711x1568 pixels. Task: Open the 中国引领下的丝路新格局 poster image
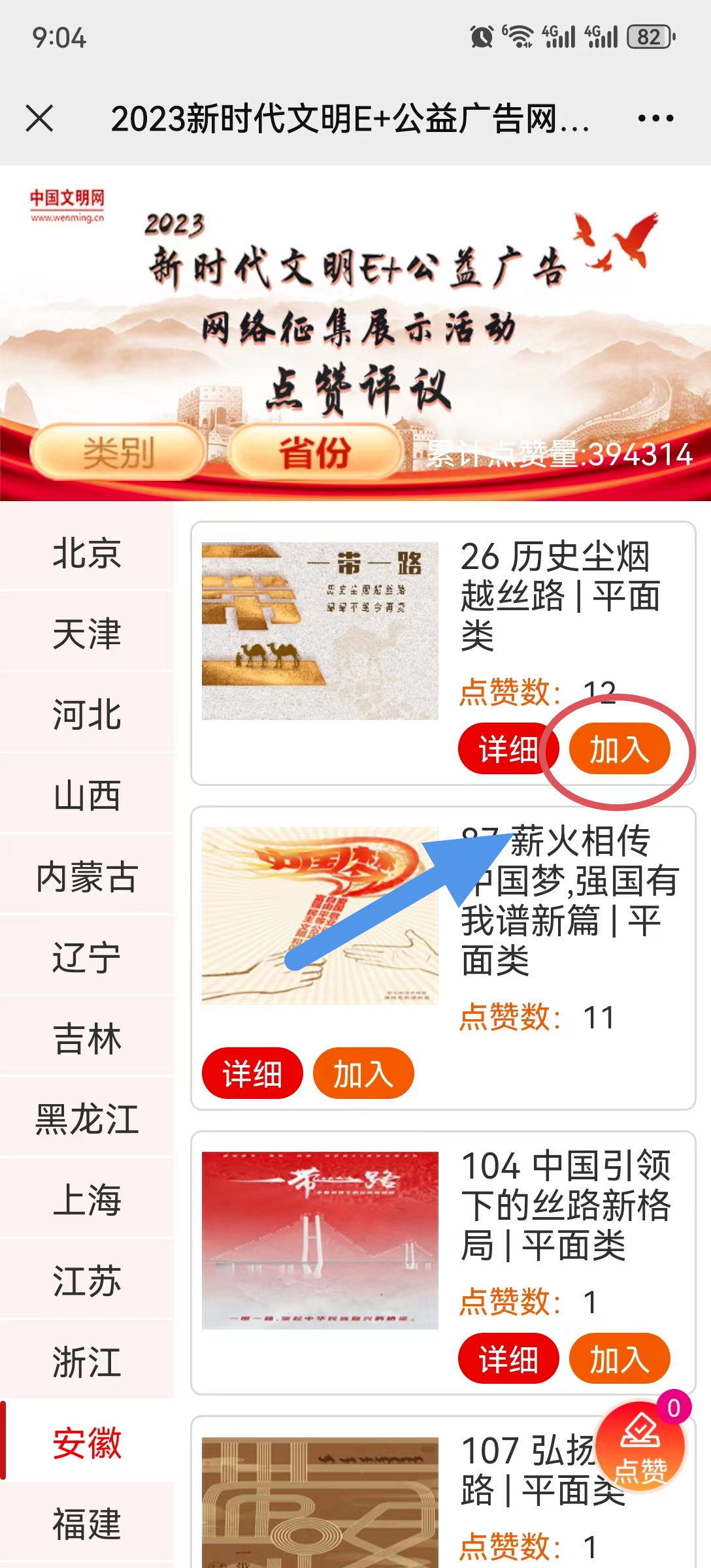click(x=320, y=1240)
